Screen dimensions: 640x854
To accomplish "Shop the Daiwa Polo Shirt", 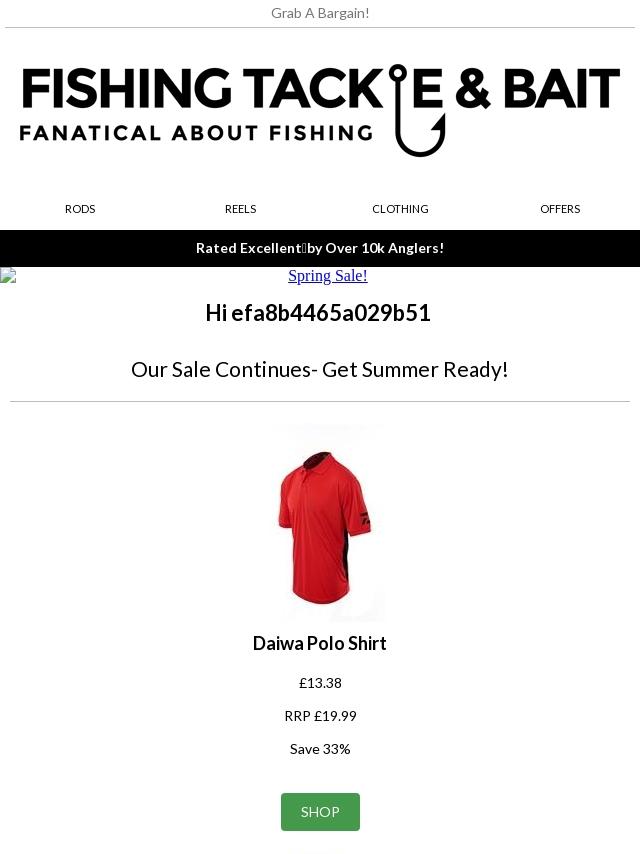I will click(320, 812).
